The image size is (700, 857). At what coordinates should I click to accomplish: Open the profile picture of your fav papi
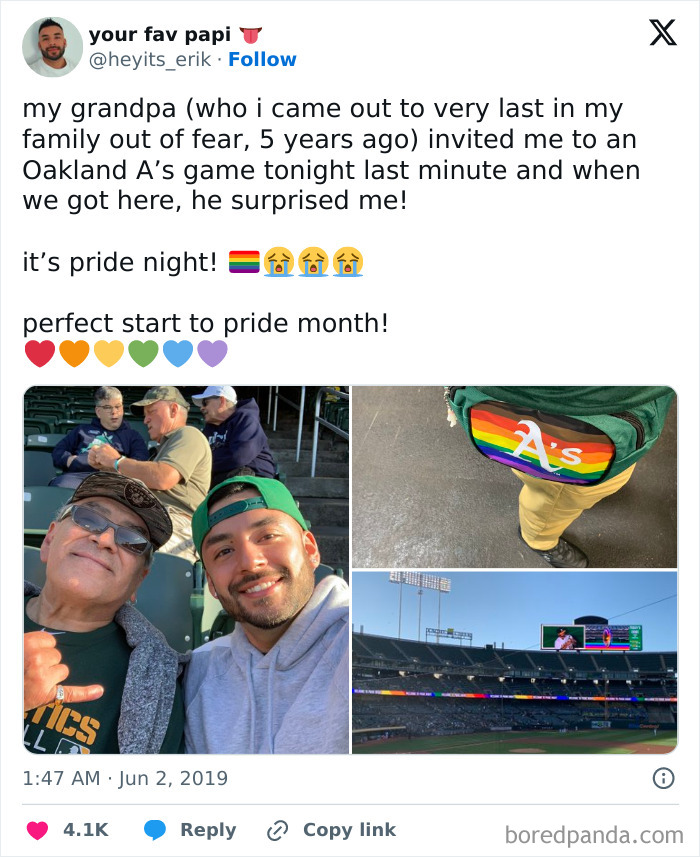click(52, 47)
